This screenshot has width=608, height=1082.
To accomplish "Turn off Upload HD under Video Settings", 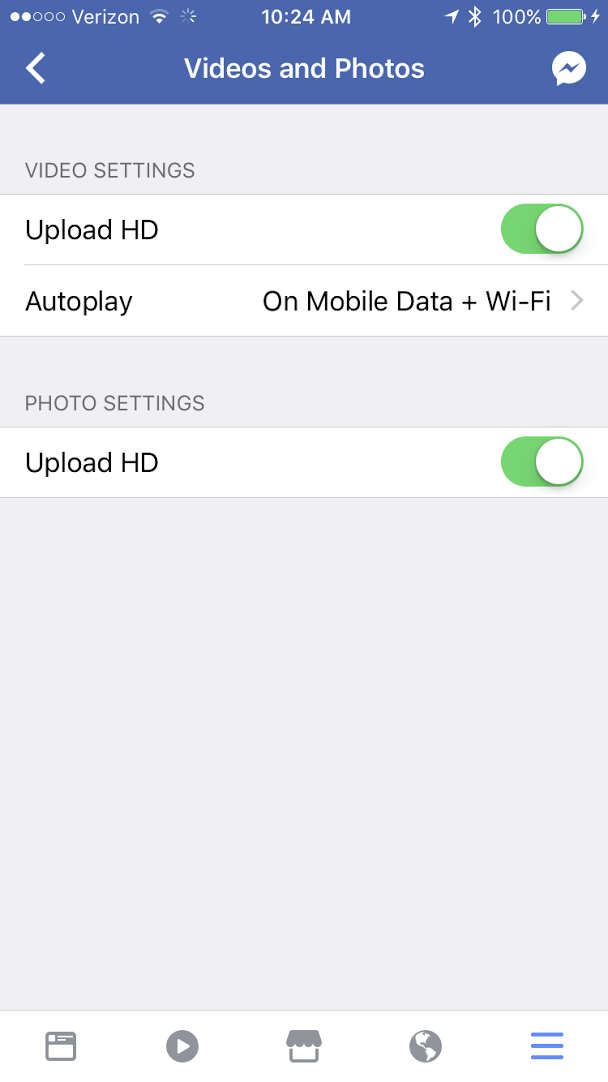I will [x=542, y=229].
